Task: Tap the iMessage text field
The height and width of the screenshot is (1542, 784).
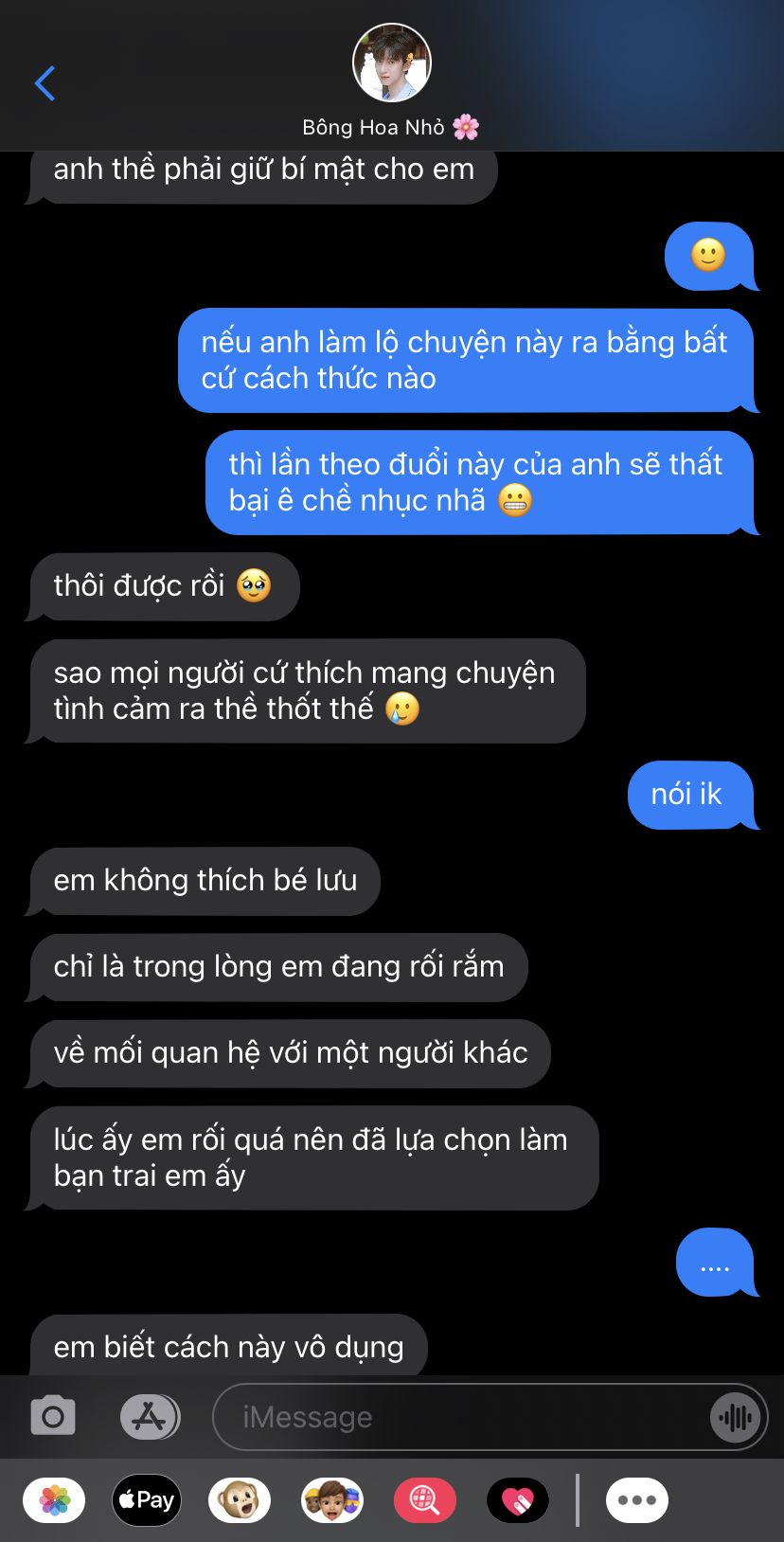Action: [464, 1417]
